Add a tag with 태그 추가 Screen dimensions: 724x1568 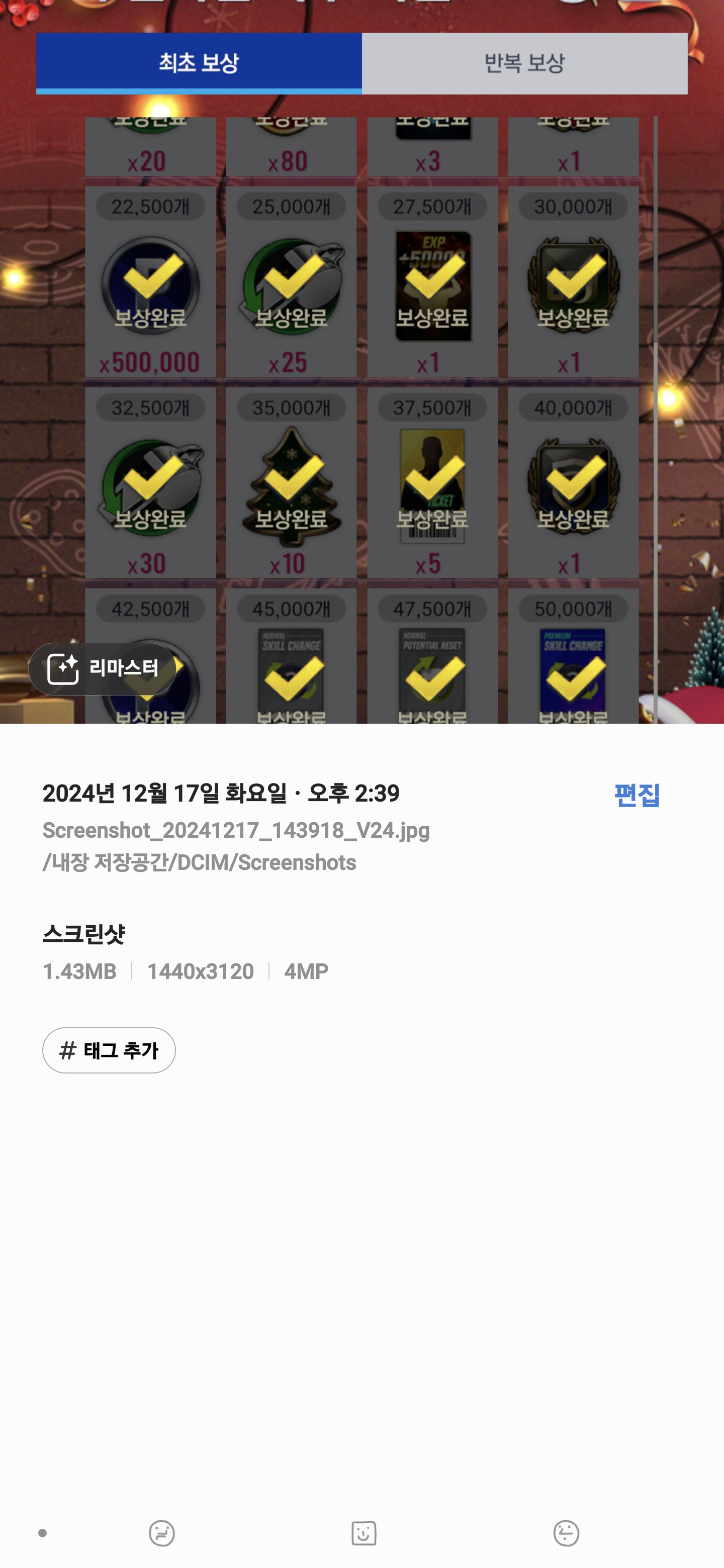click(x=109, y=1050)
